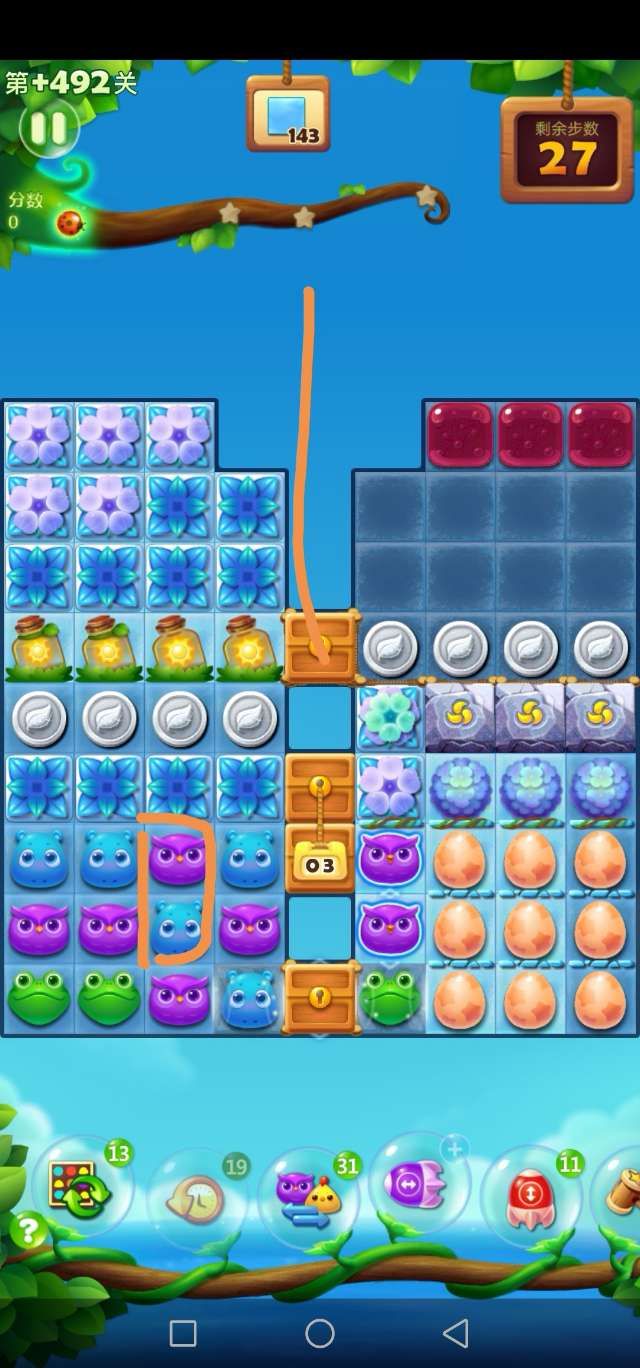Use the rewind clock booster with 19

tap(198, 1197)
